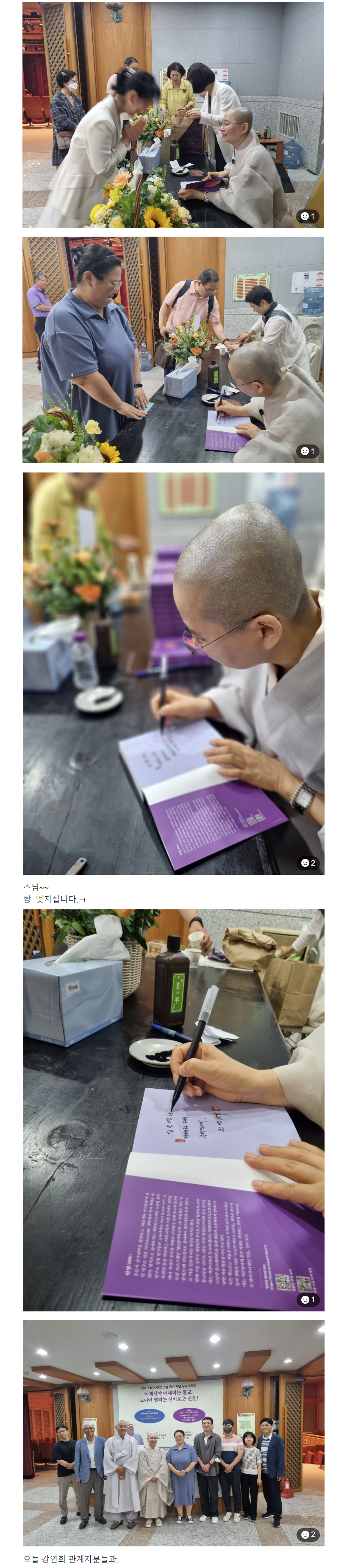Tap reaction badge on brush pen signing photo
Viewport: 347px width, 1568px height.
click(x=308, y=1300)
